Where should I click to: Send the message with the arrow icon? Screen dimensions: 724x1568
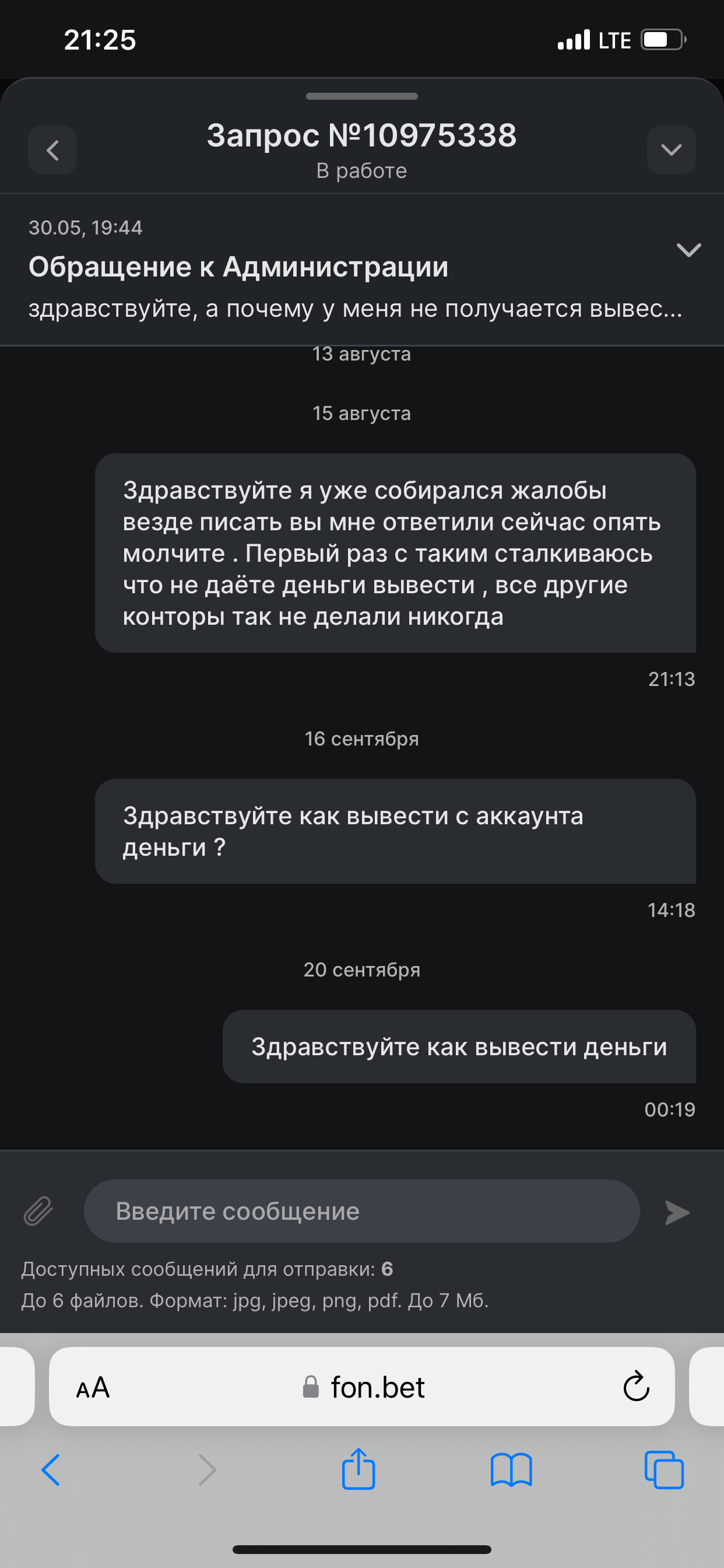coord(677,1213)
